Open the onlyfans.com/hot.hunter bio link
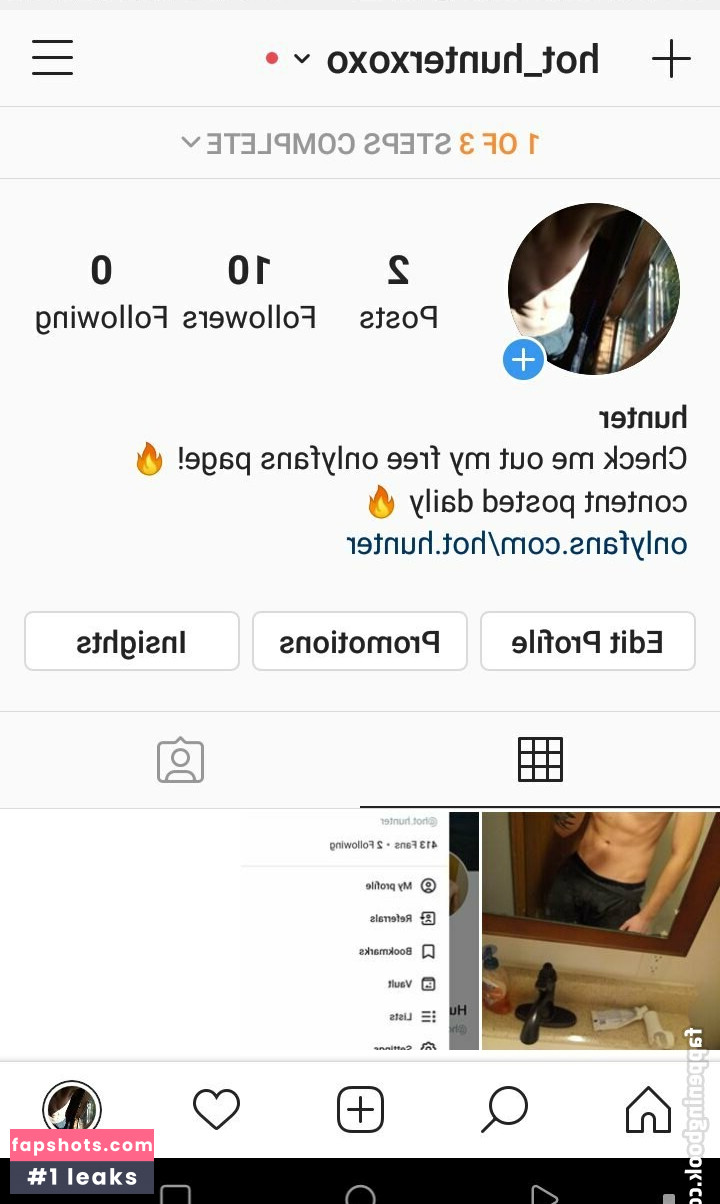The width and height of the screenshot is (720, 1204). [516, 545]
